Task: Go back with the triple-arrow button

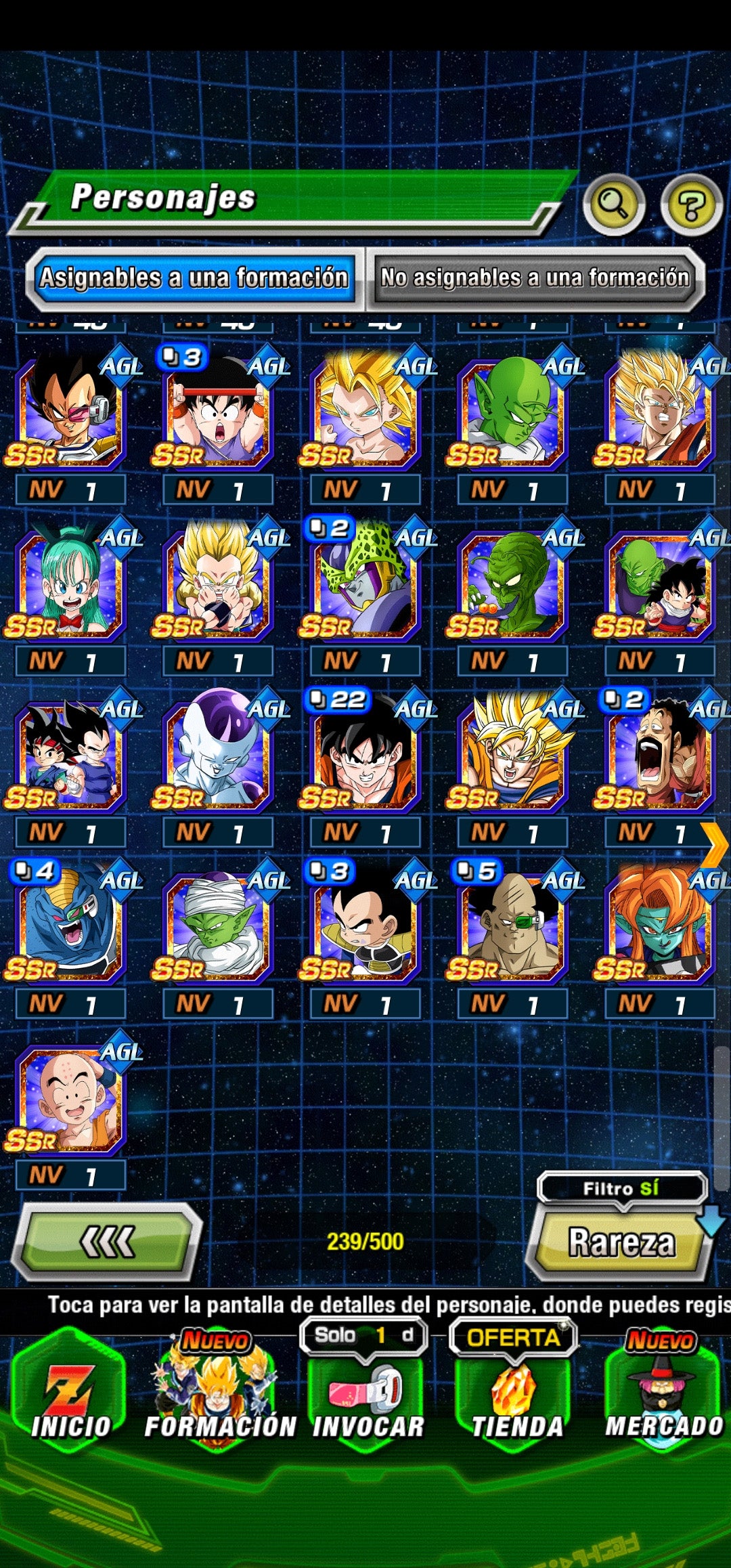Action: click(x=107, y=1242)
